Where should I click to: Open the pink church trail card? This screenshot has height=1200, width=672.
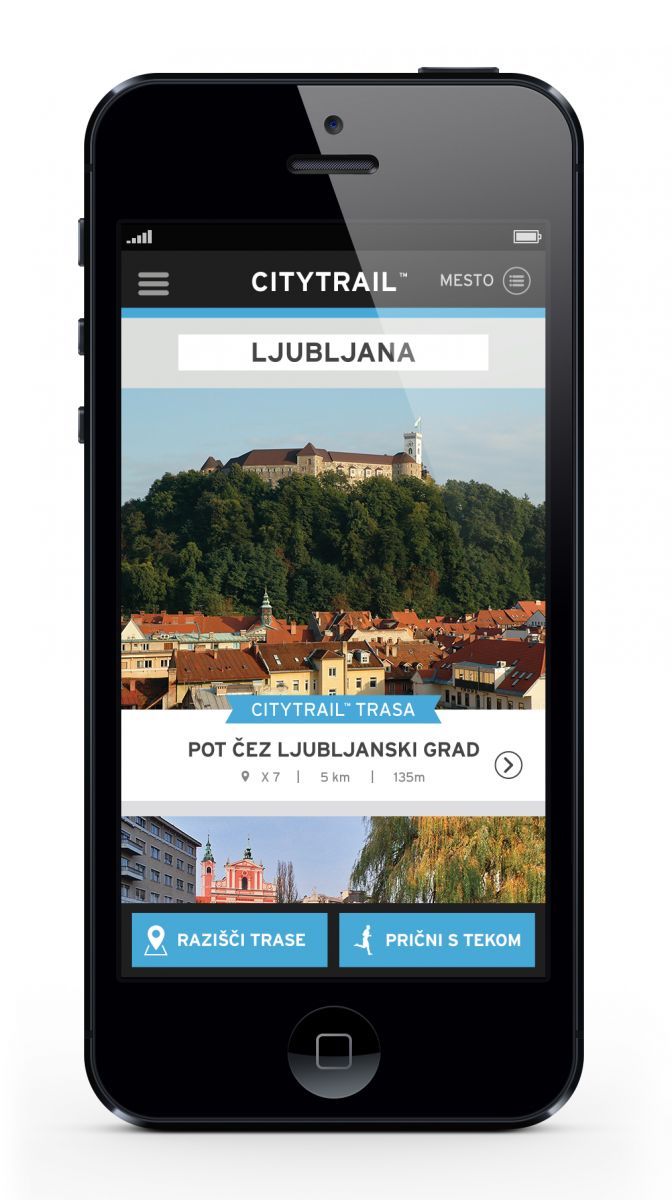pyautogui.click(x=333, y=859)
